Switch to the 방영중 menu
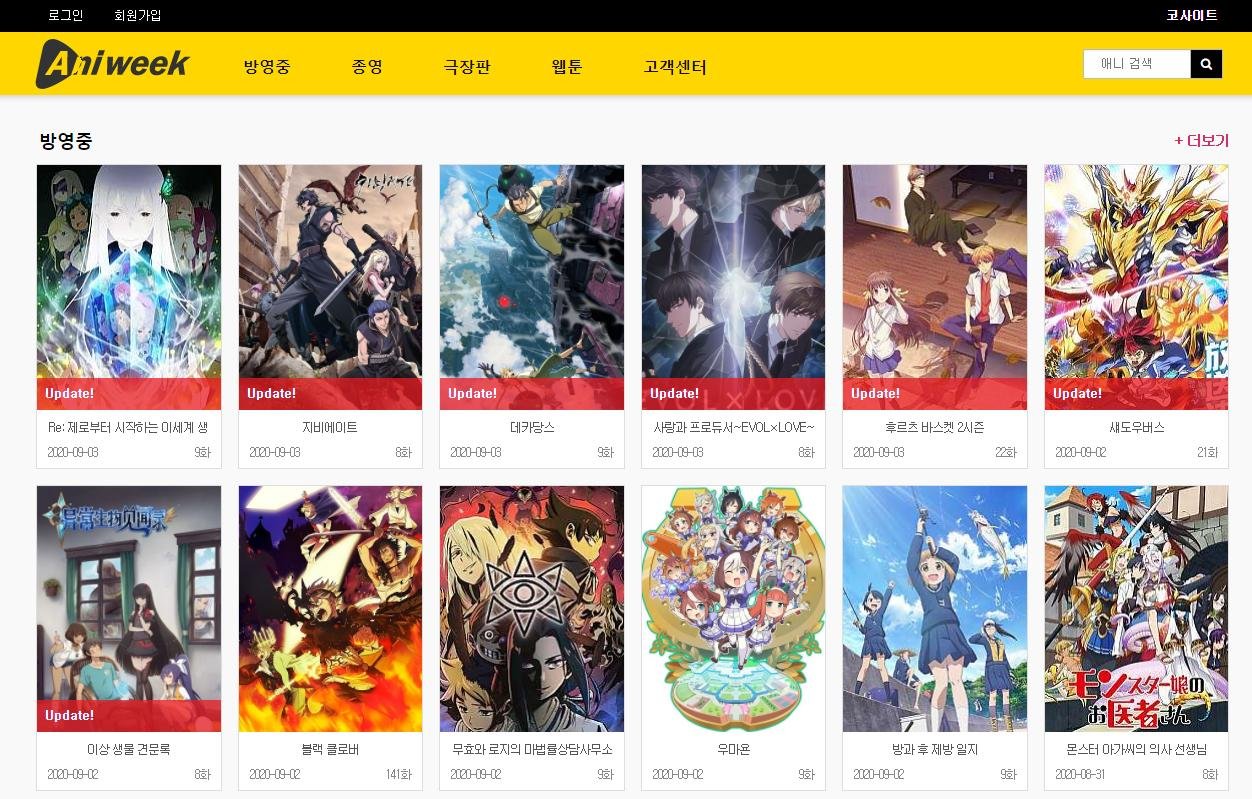This screenshot has height=799, width=1252. [267, 67]
